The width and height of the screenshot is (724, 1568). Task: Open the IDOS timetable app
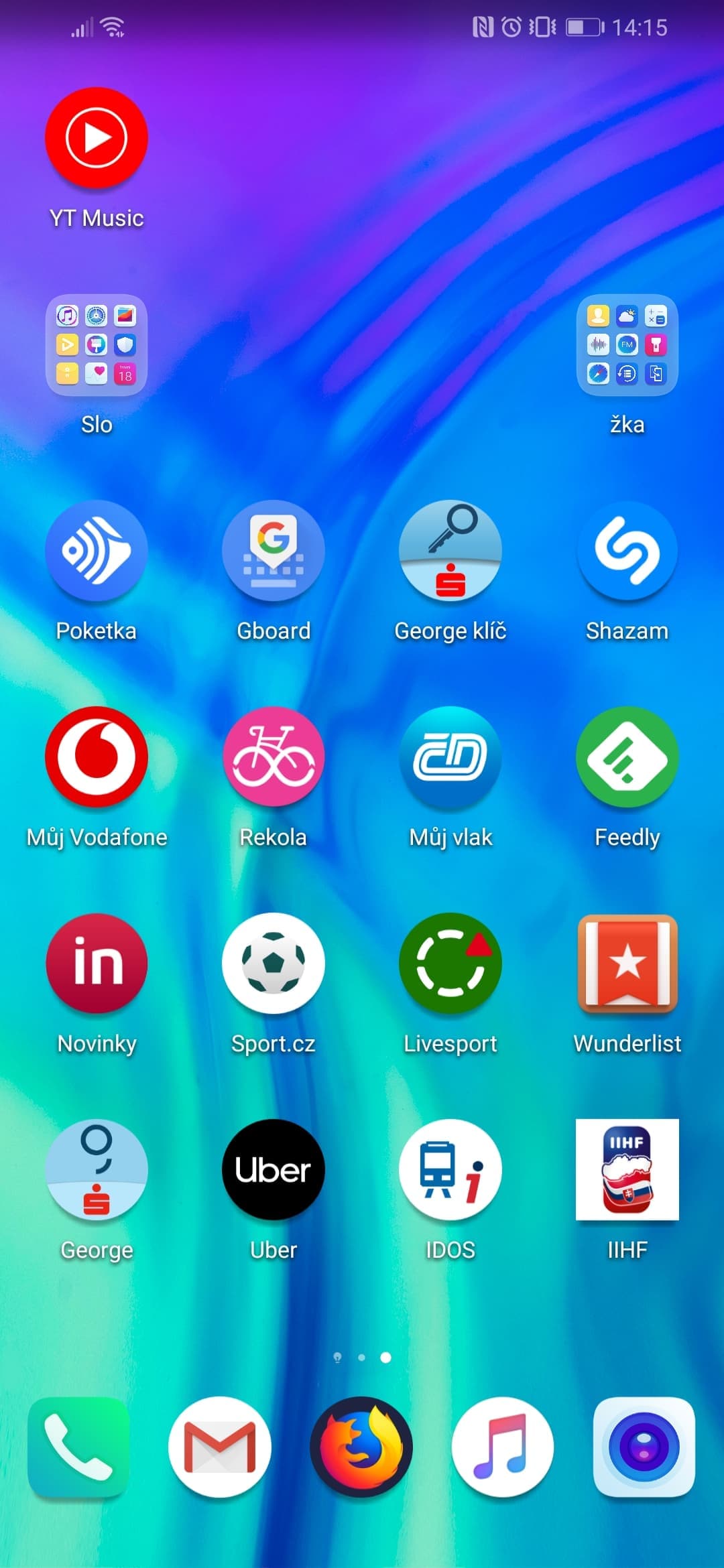tap(450, 1170)
